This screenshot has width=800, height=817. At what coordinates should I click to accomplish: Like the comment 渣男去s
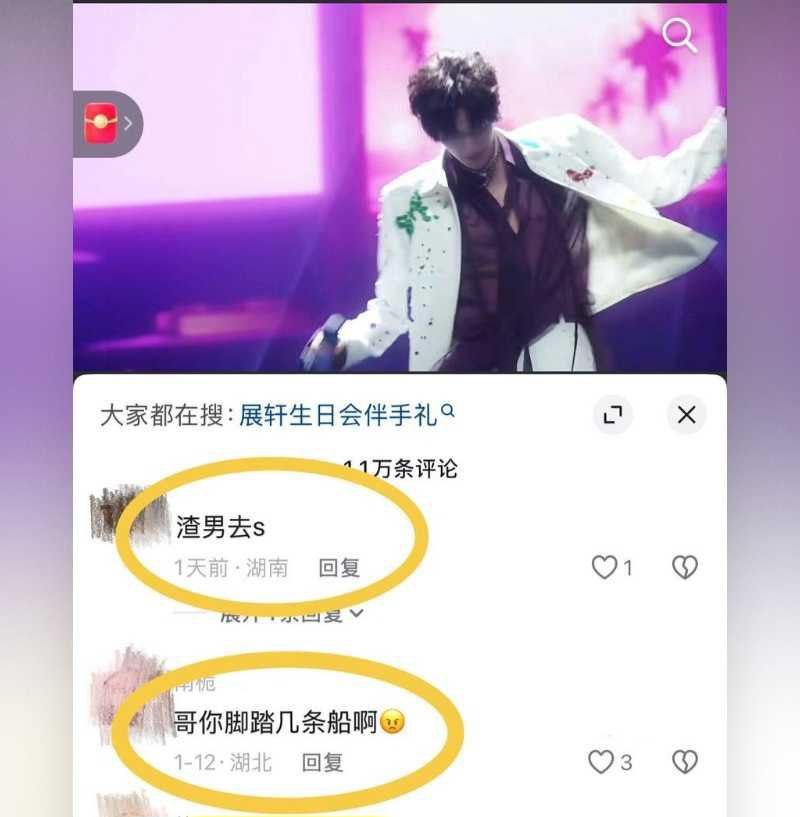(x=605, y=568)
